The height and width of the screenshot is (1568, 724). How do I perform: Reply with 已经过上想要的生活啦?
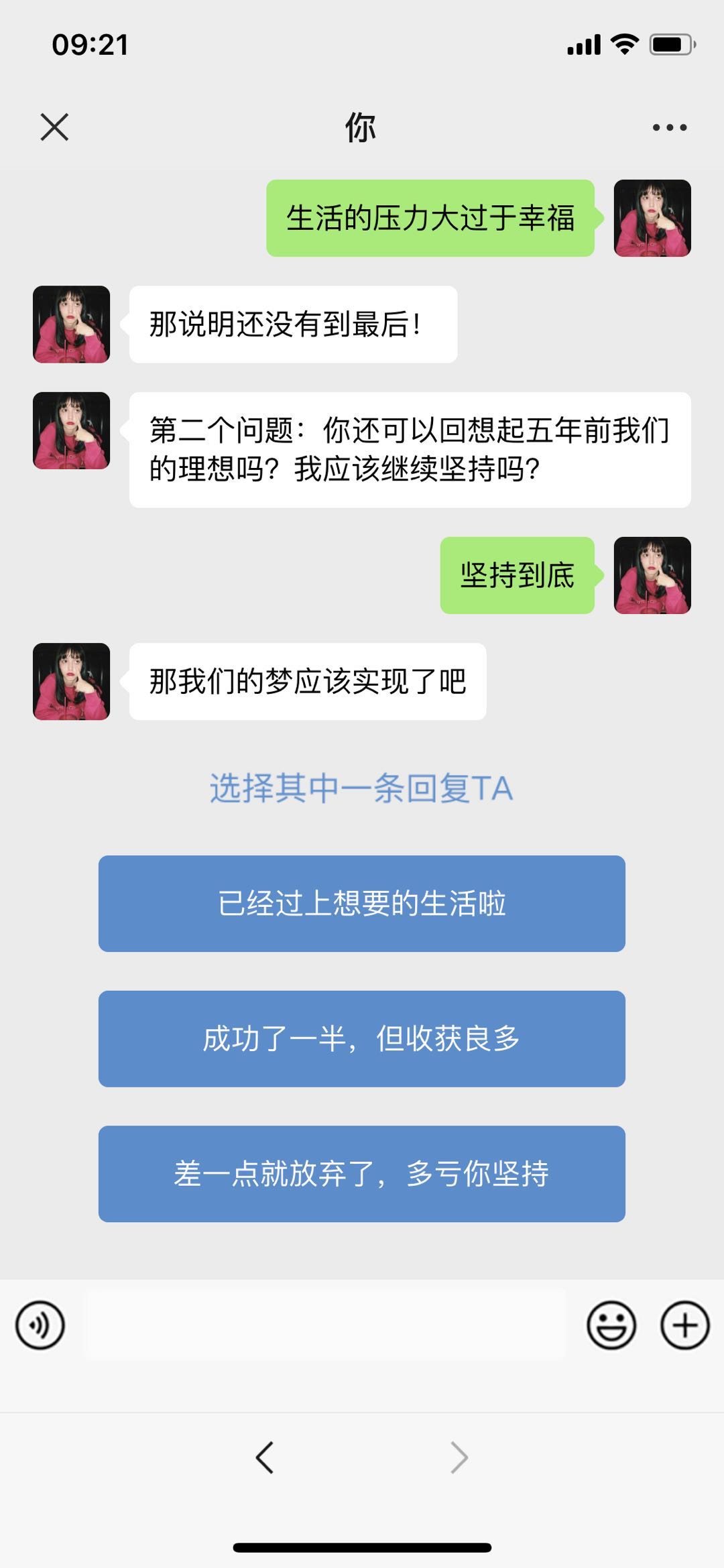362,903
